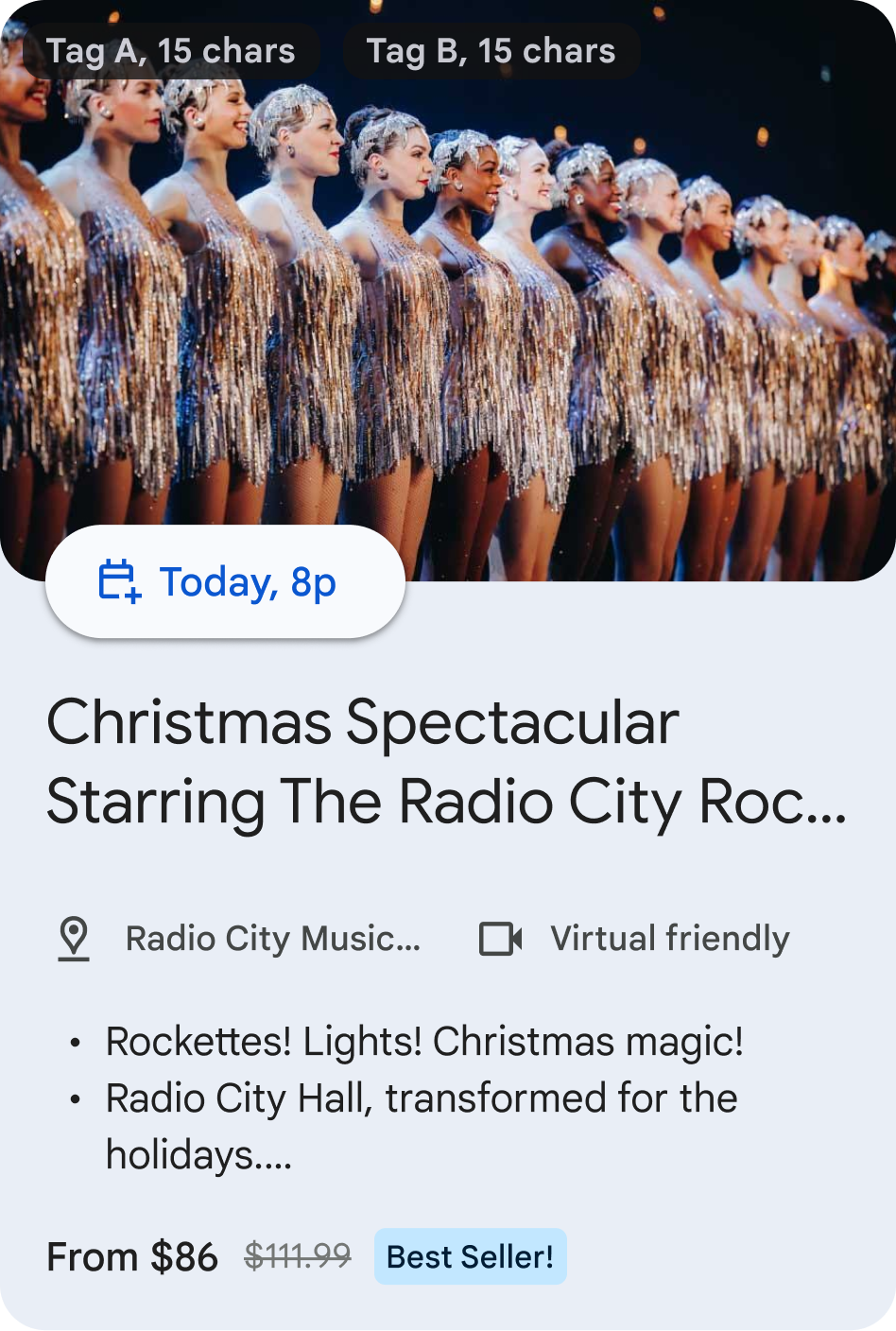Select the Tag A chip

(x=170, y=51)
